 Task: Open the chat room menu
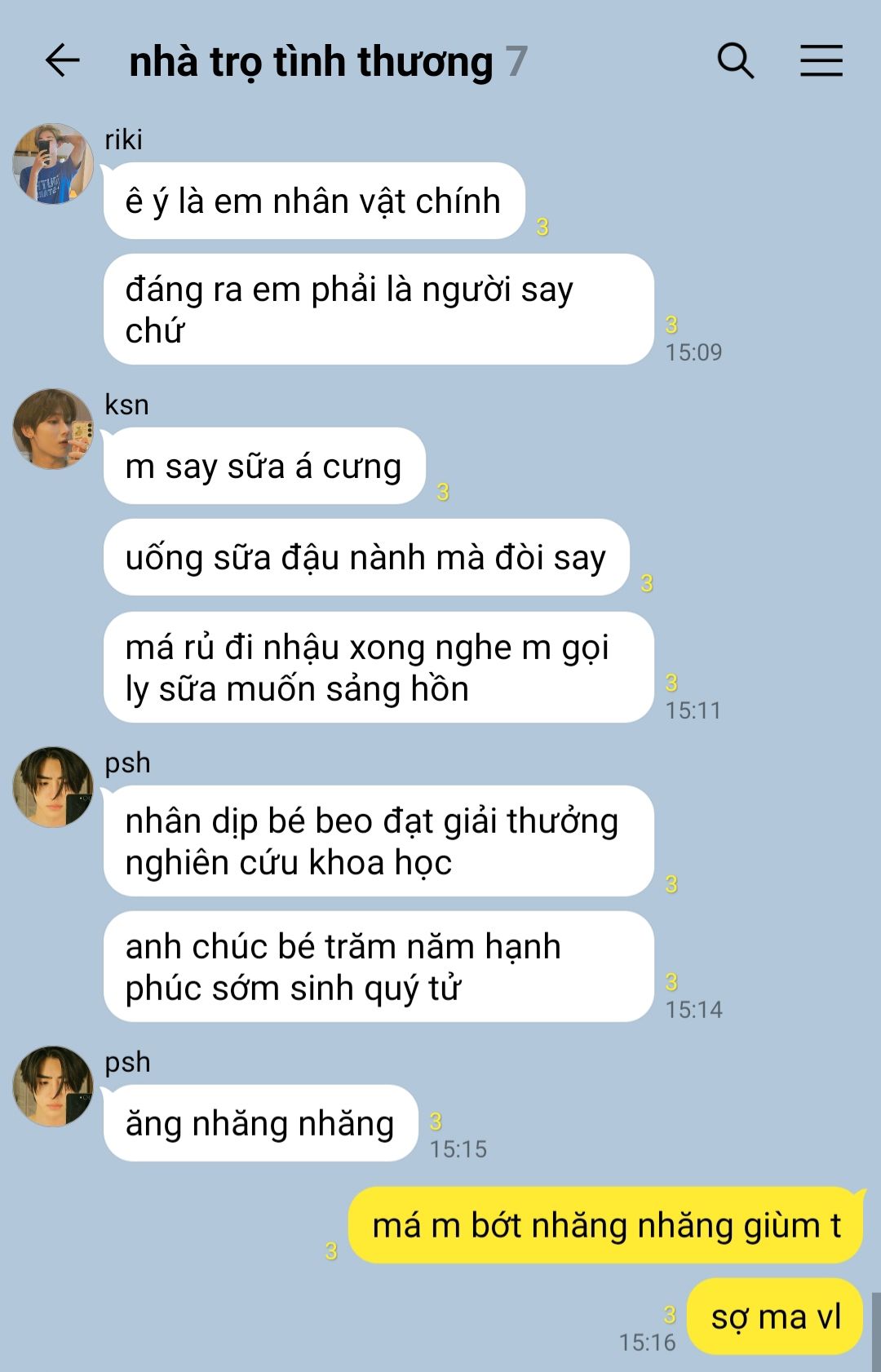821,60
